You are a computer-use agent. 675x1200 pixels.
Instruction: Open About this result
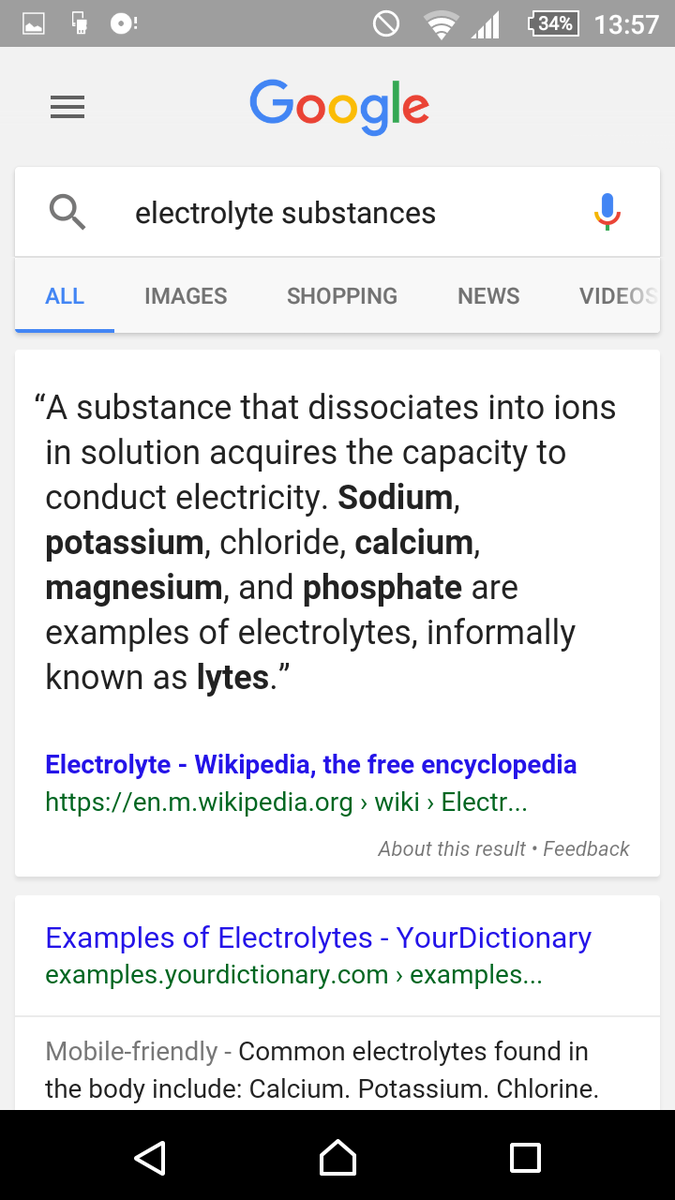[451, 849]
